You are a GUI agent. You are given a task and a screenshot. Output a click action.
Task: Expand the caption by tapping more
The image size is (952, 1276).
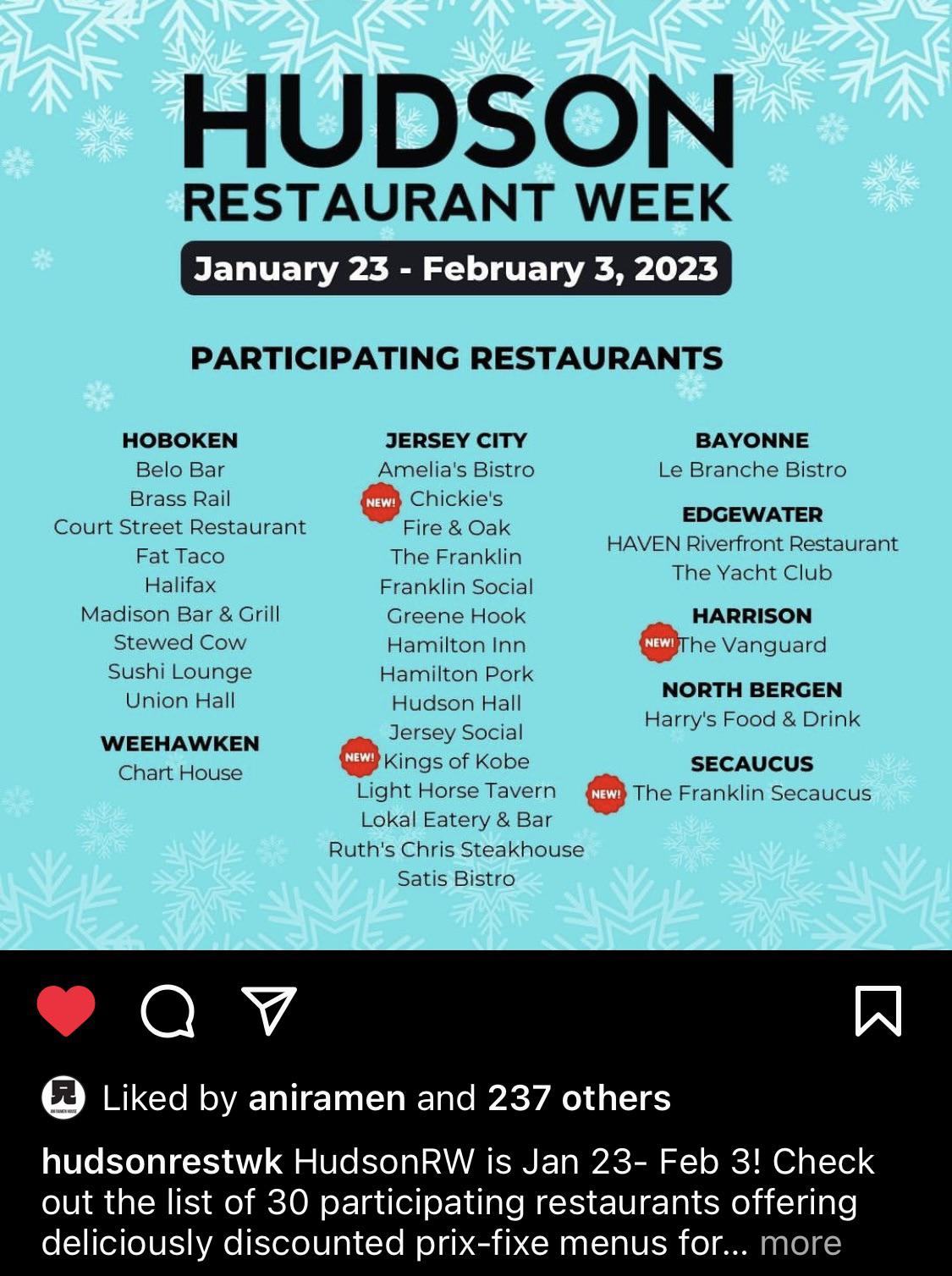(800, 1242)
